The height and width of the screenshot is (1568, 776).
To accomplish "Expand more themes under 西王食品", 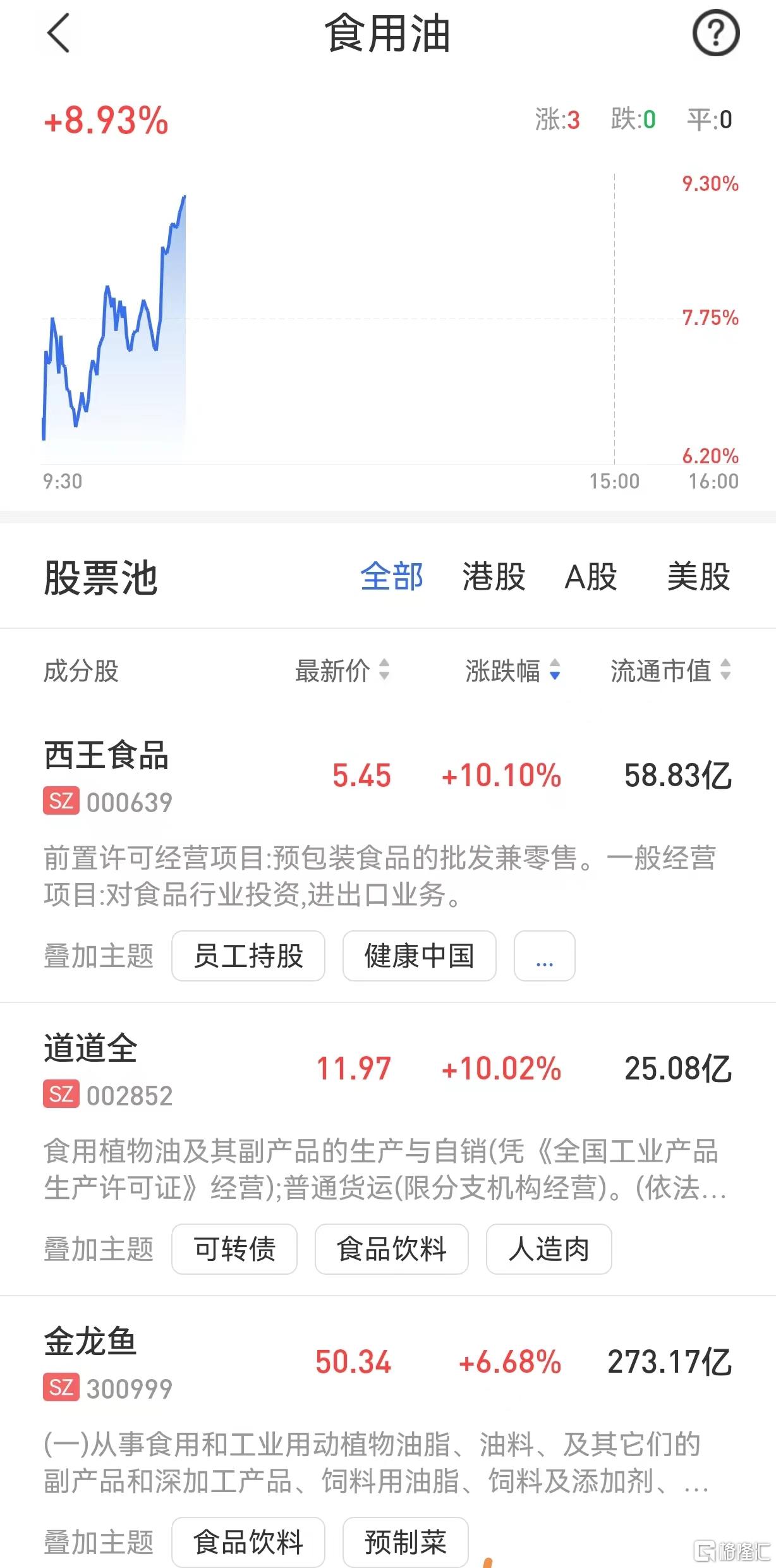I will click(x=545, y=956).
